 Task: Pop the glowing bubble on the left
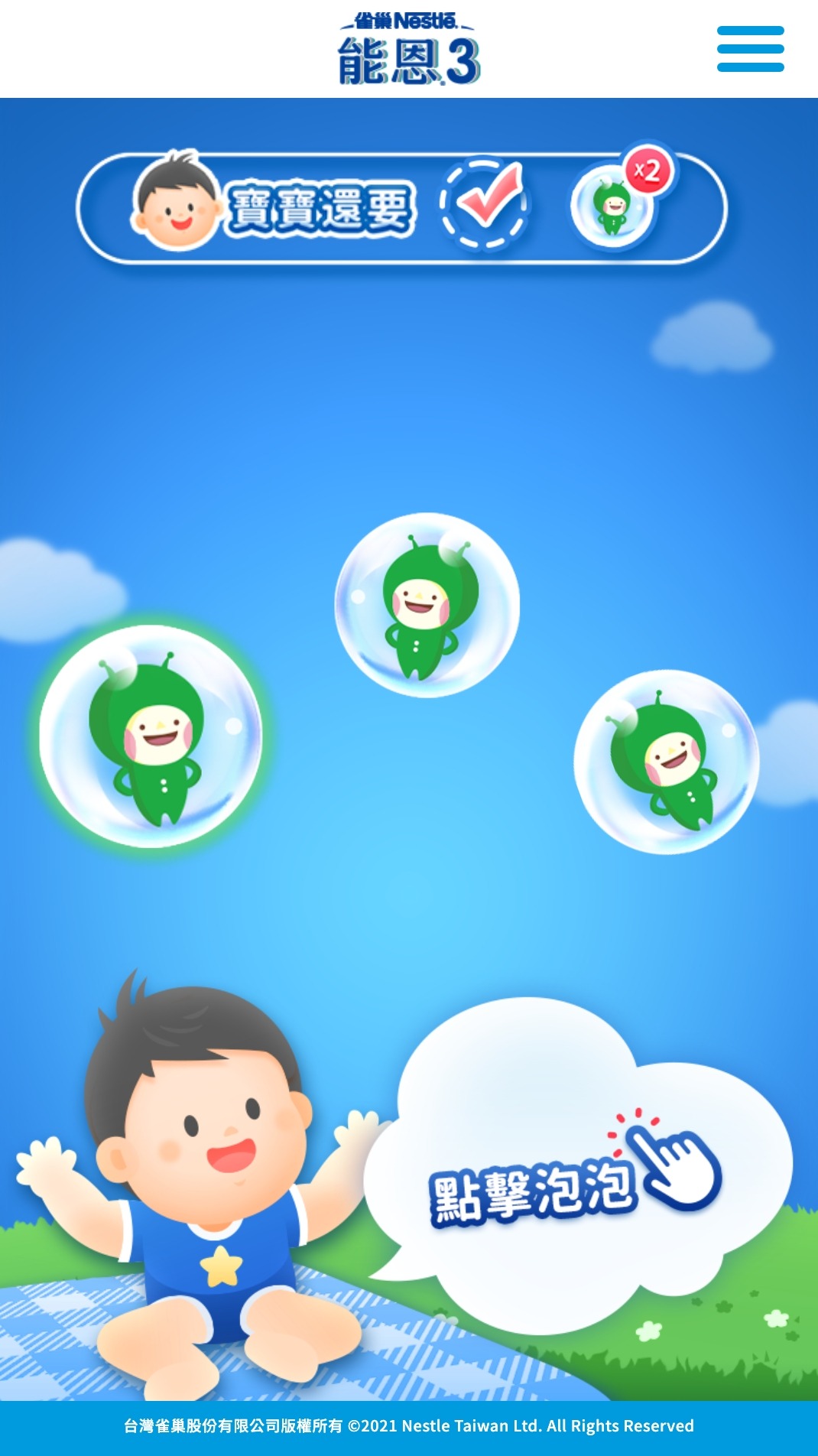point(151,736)
